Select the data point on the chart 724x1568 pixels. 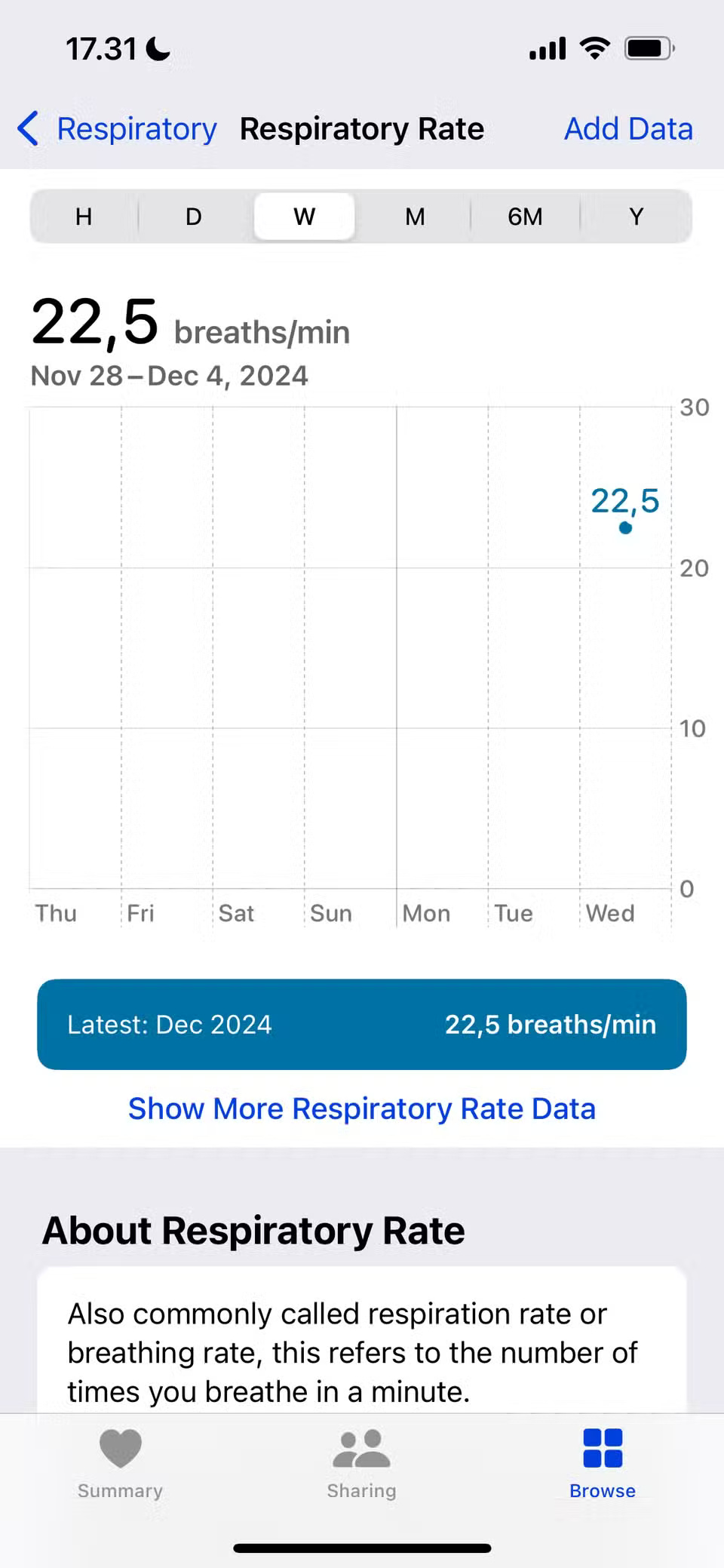tap(625, 528)
